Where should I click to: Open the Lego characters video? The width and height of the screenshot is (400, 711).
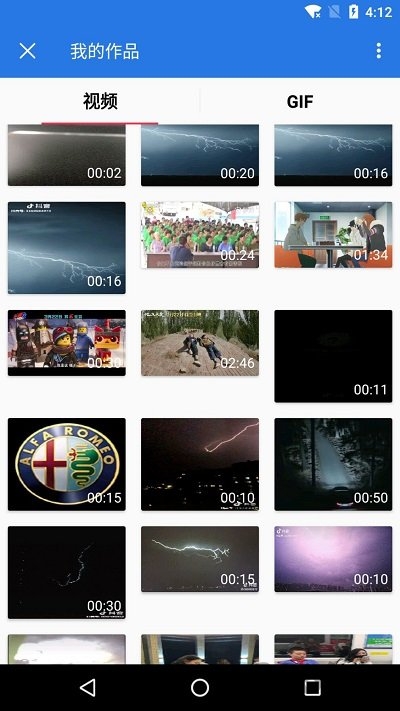pyautogui.click(x=67, y=343)
